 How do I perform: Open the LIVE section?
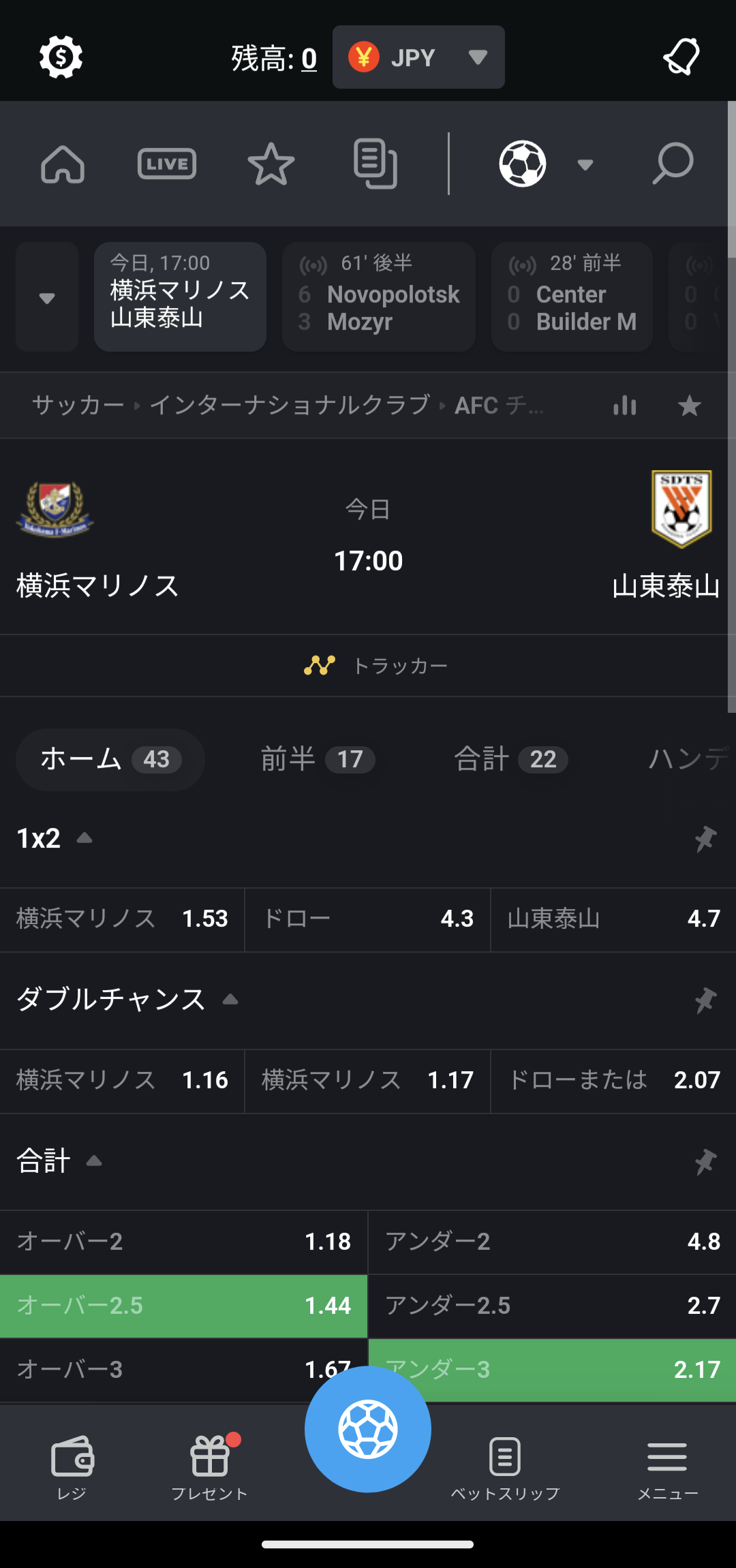pyautogui.click(x=166, y=164)
